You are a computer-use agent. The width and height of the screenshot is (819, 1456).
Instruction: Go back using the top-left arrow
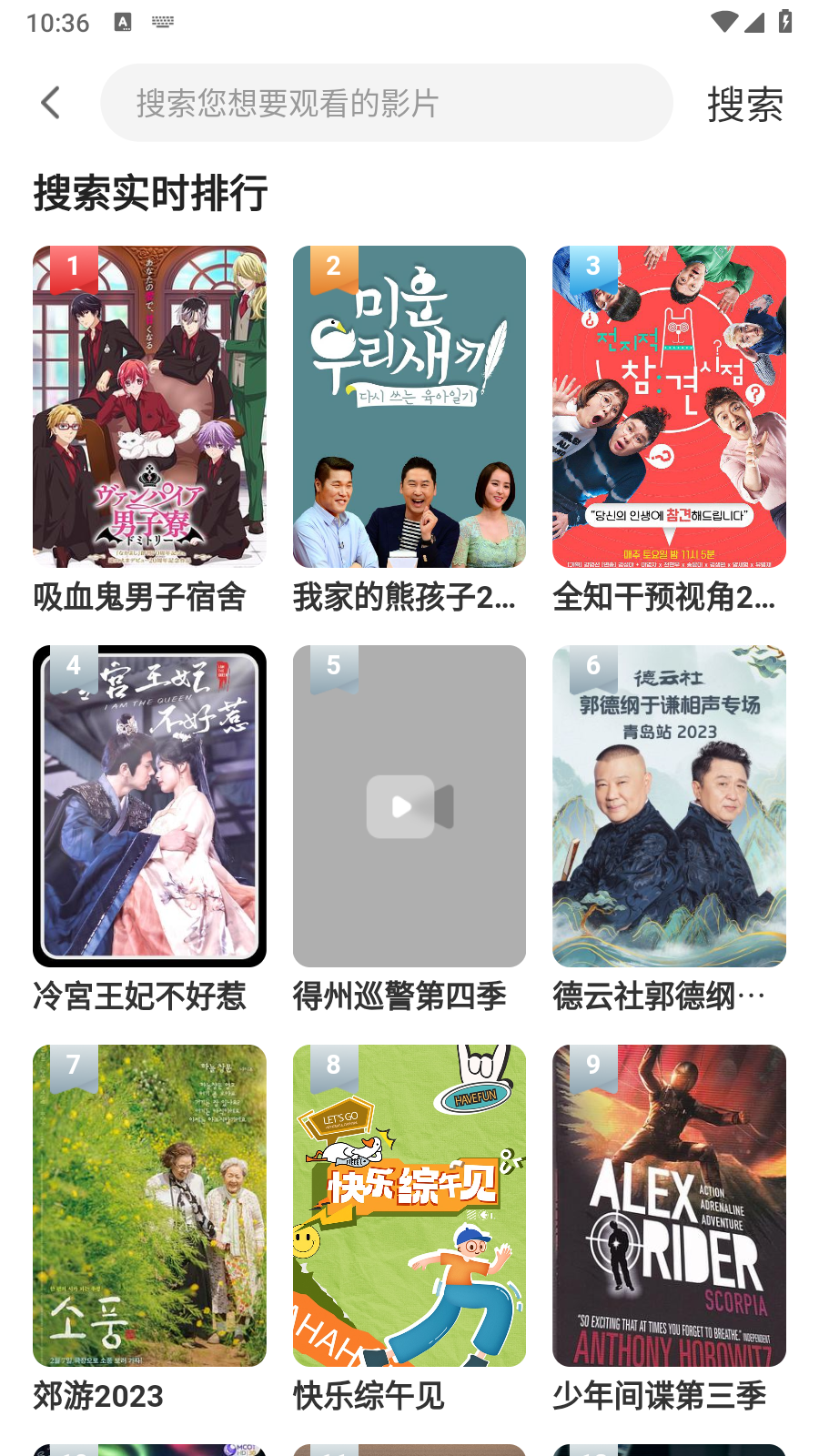[x=51, y=103]
